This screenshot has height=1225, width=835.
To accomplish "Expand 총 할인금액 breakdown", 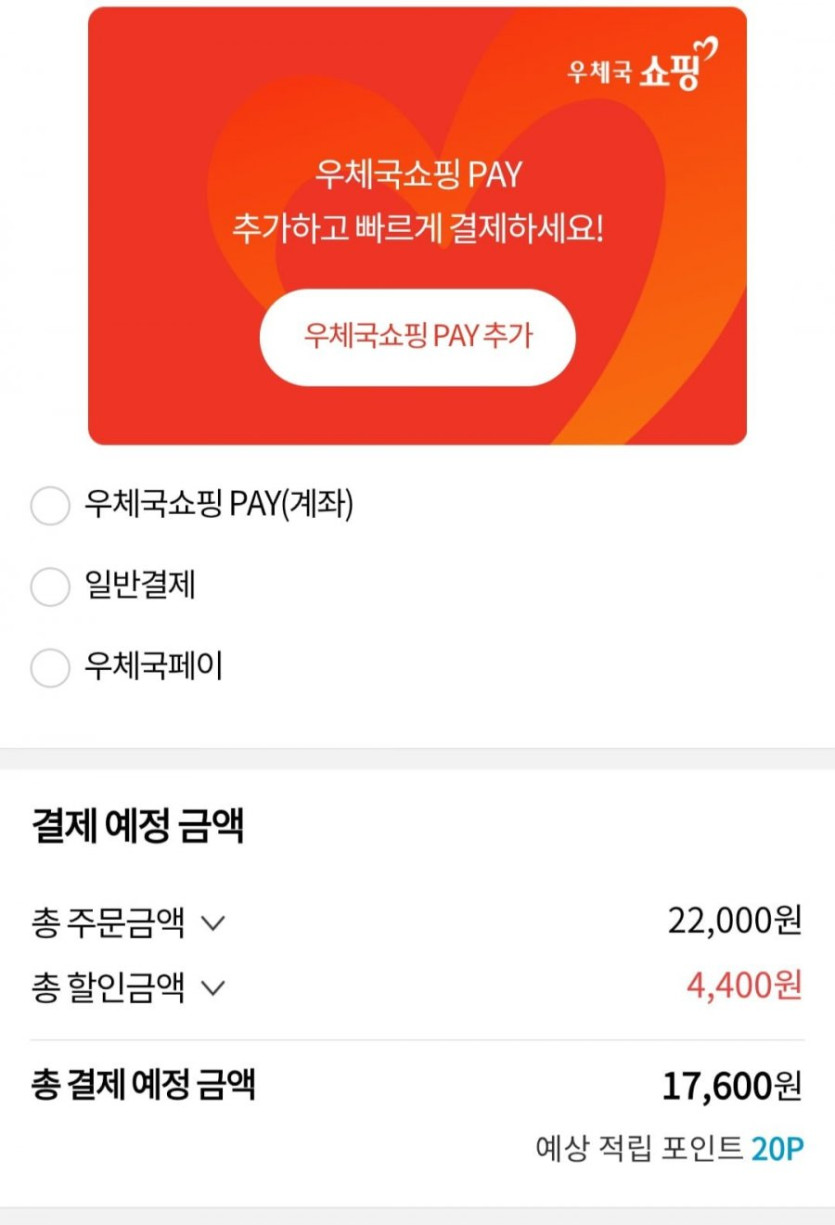I will [x=213, y=989].
